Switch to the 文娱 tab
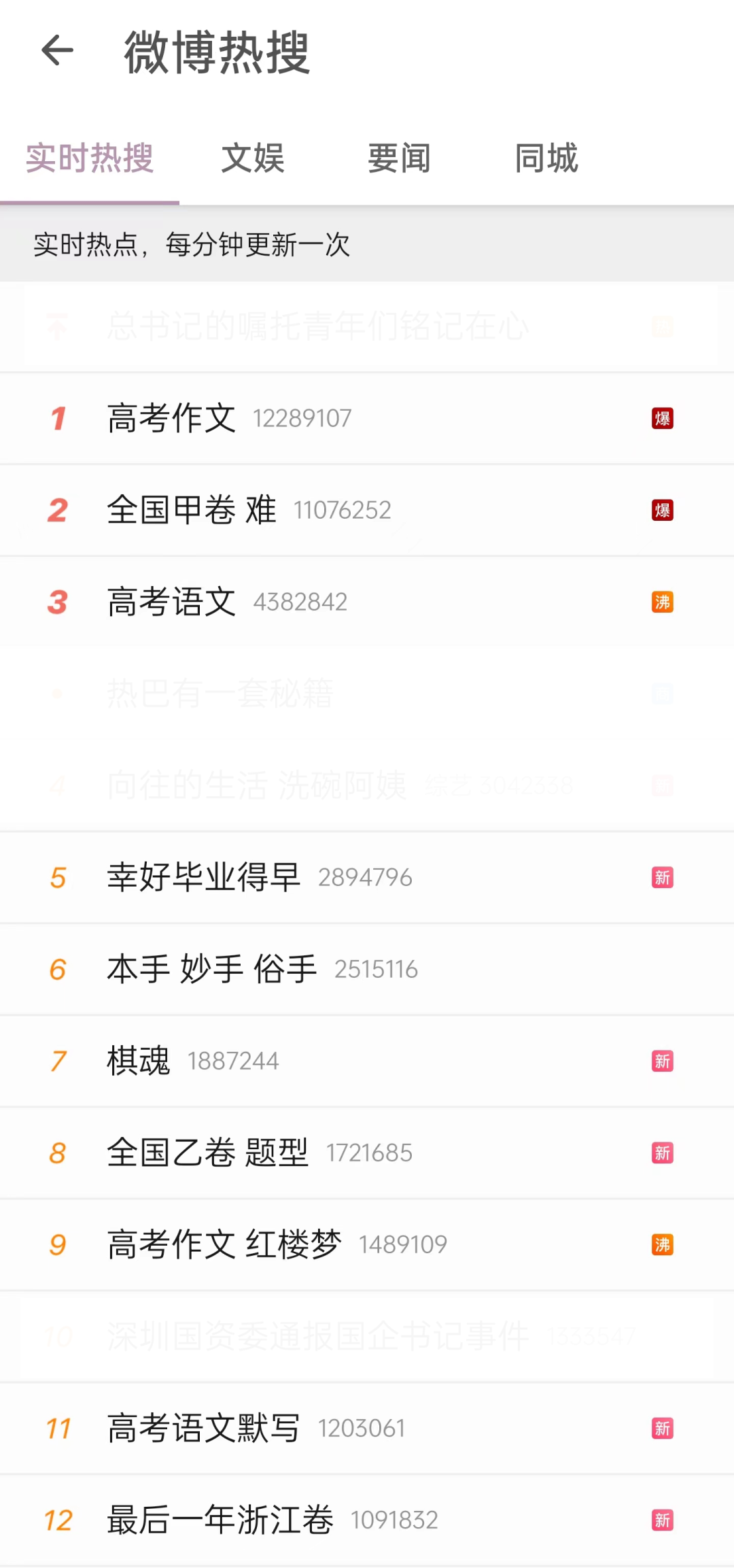The height and width of the screenshot is (1568, 734). (253, 158)
